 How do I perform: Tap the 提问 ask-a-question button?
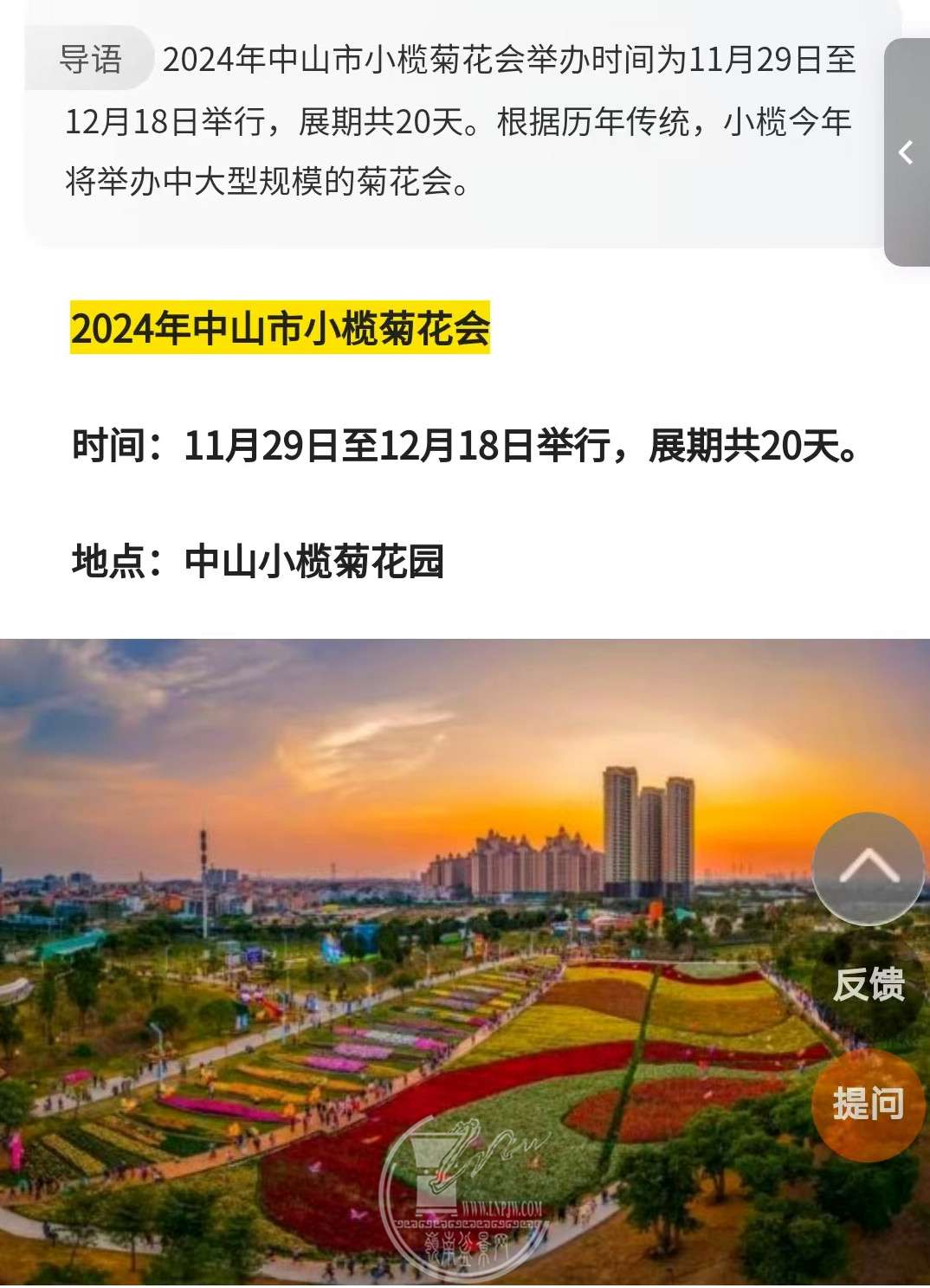[x=868, y=1104]
